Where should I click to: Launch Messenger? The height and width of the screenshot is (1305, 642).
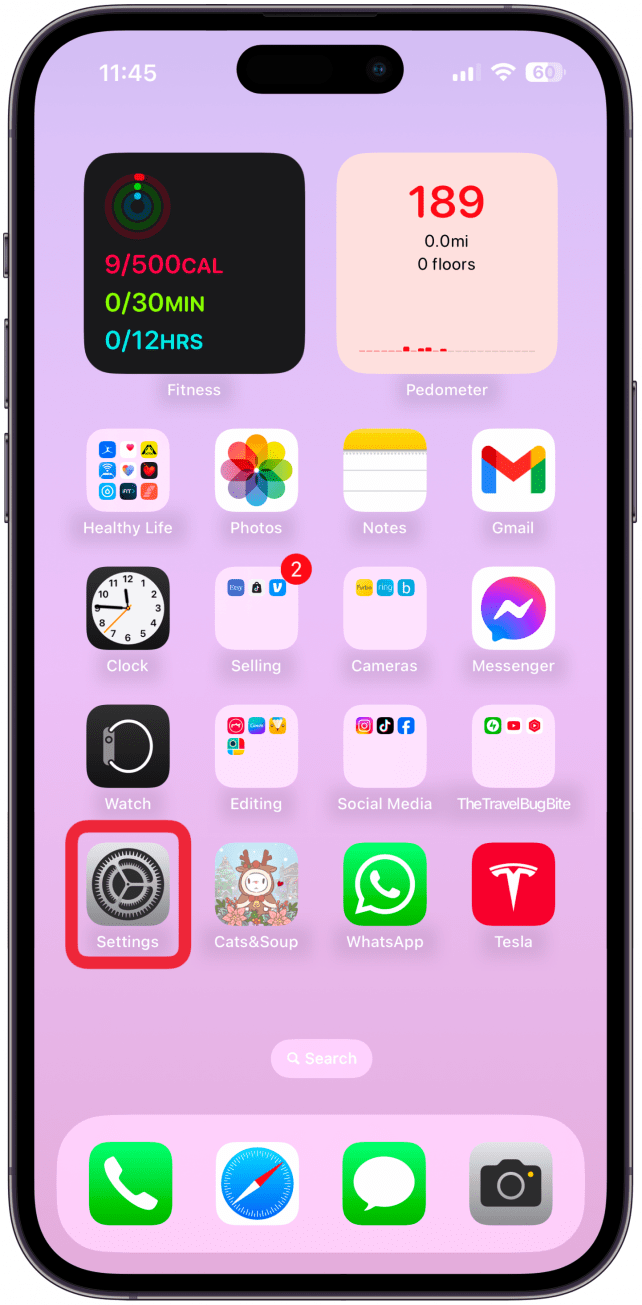tap(513, 608)
